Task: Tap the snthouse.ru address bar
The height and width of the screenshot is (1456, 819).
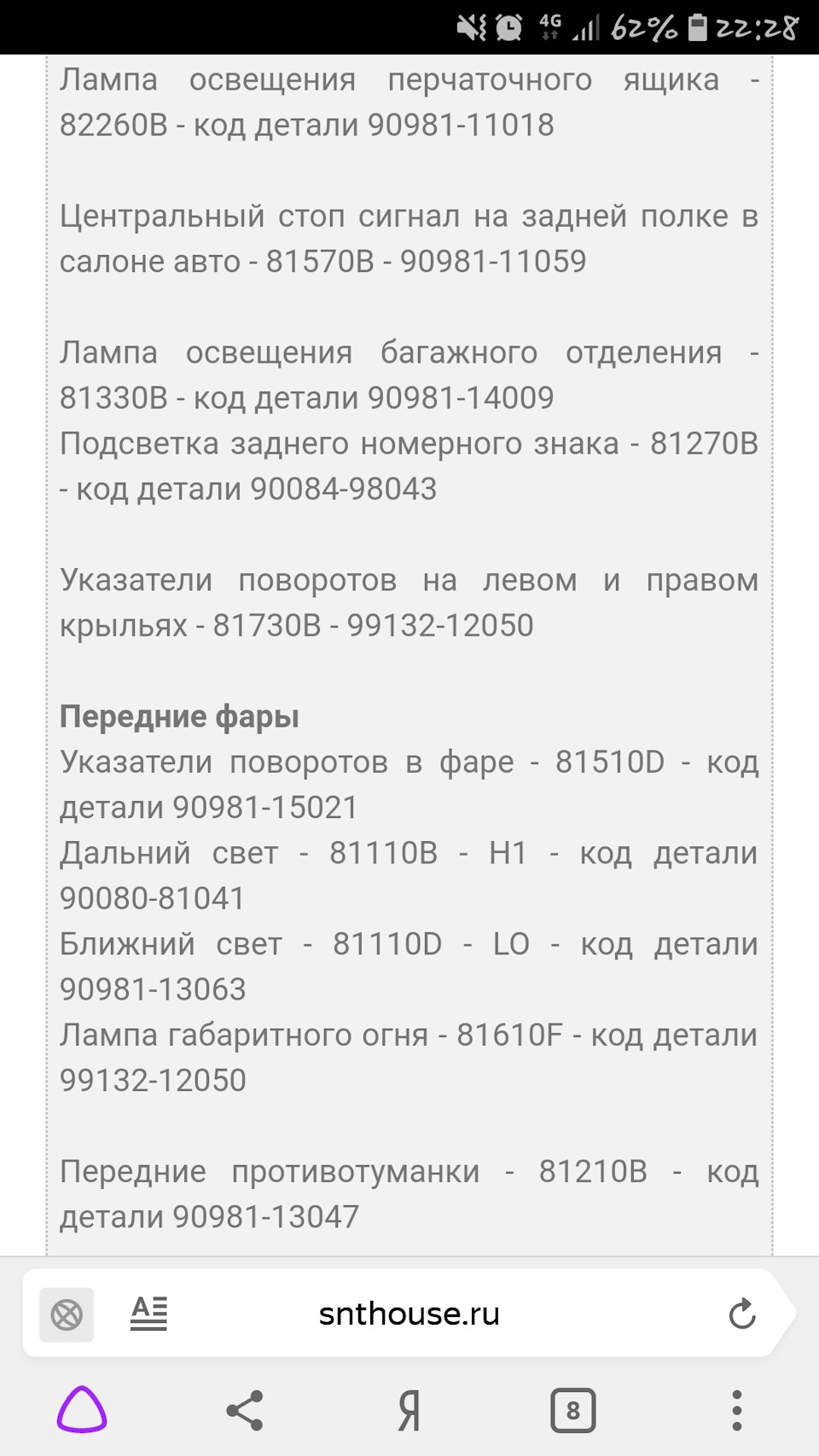Action: tap(409, 1314)
